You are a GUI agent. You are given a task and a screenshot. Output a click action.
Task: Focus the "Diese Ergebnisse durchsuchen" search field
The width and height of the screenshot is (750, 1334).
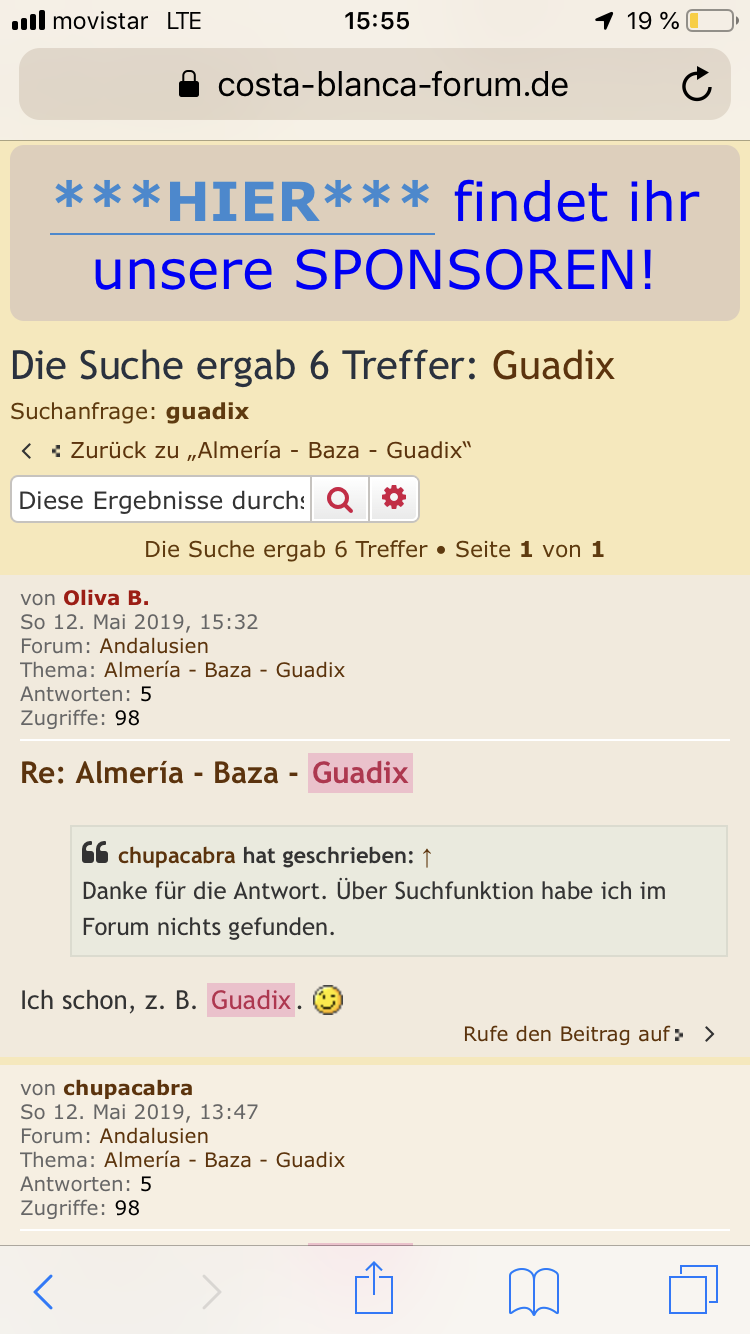point(161,500)
